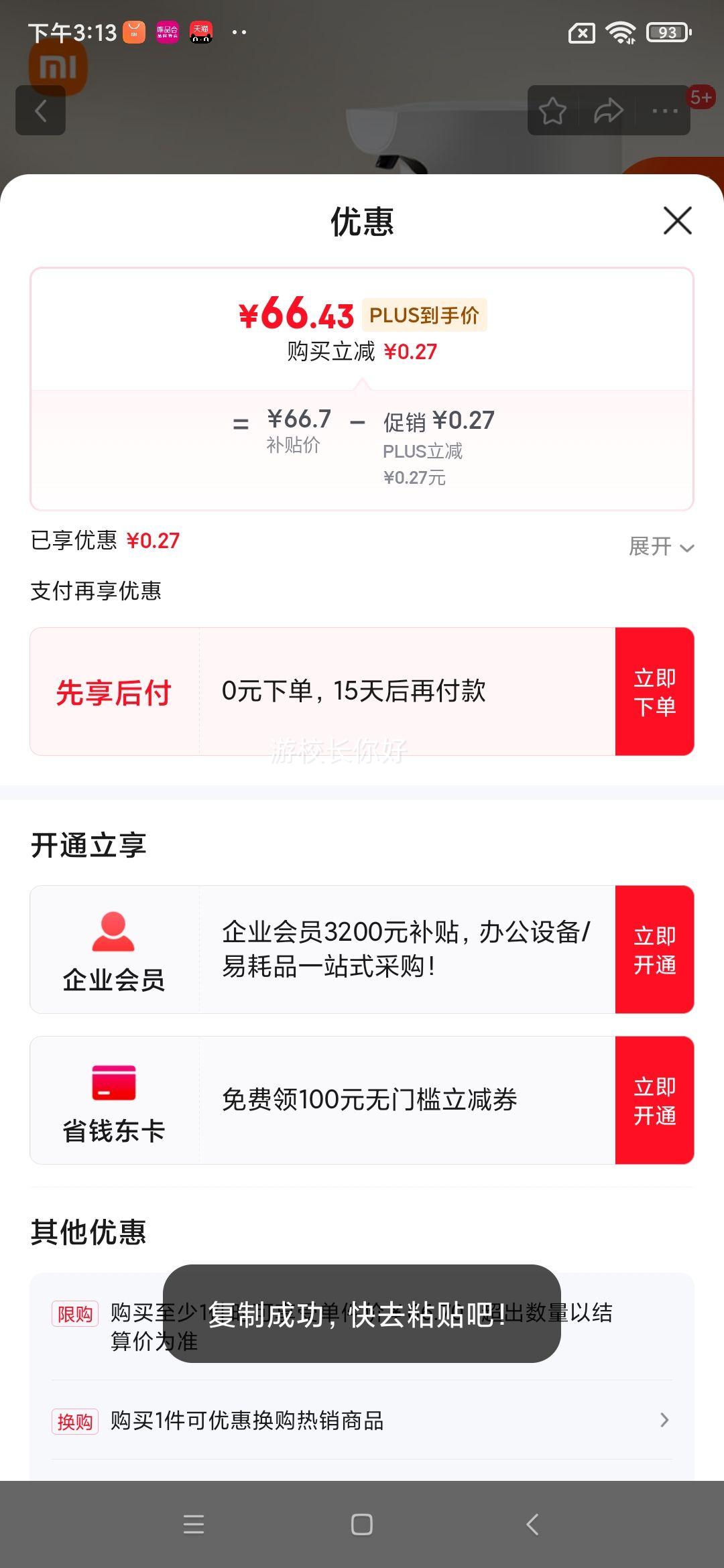Viewport: 724px width, 1568px height.
Task: Open the system recent apps menu
Action: [x=194, y=1524]
